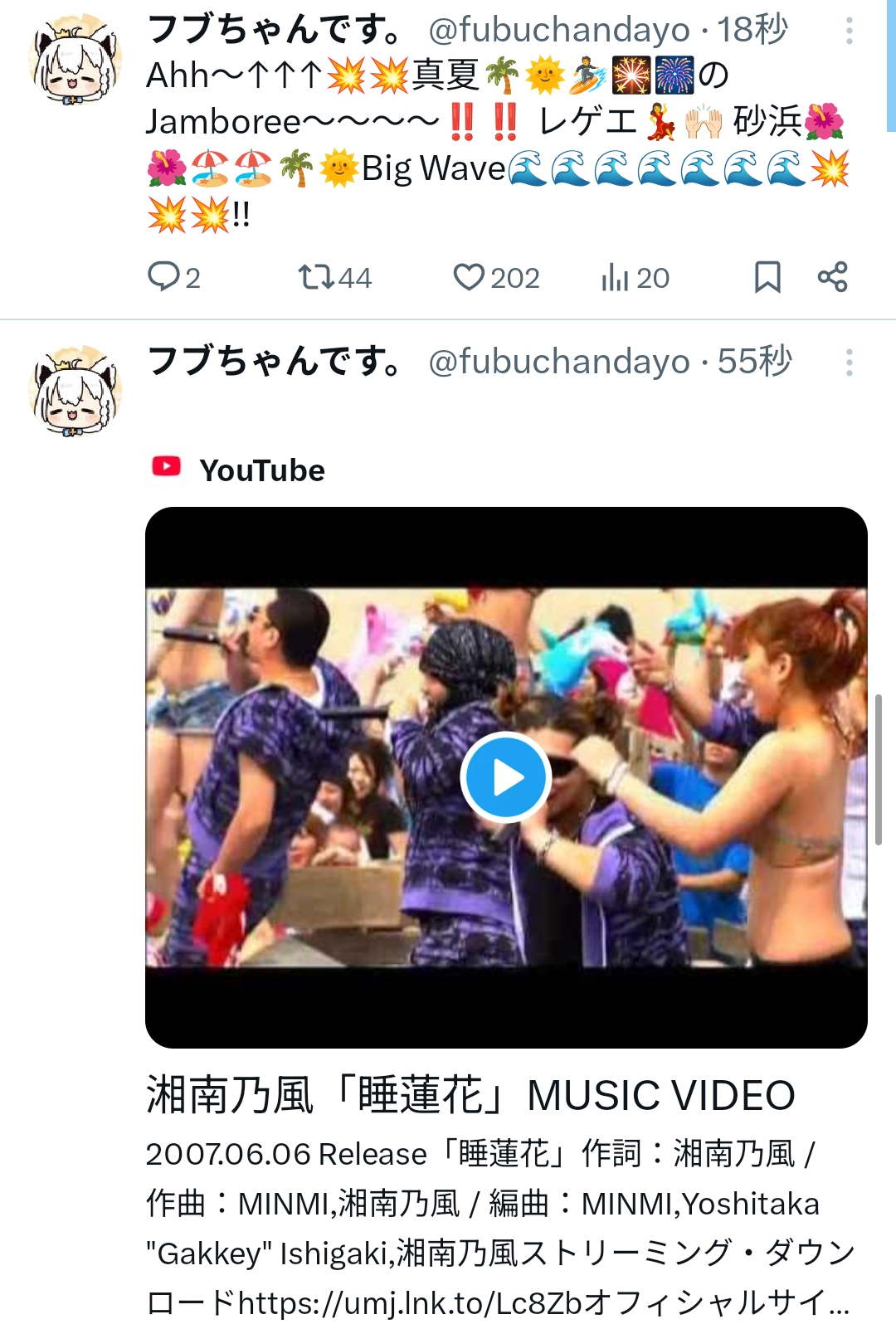Share the Jamboree tweet
Screen dimensions: 896x1324
pos(832,277)
